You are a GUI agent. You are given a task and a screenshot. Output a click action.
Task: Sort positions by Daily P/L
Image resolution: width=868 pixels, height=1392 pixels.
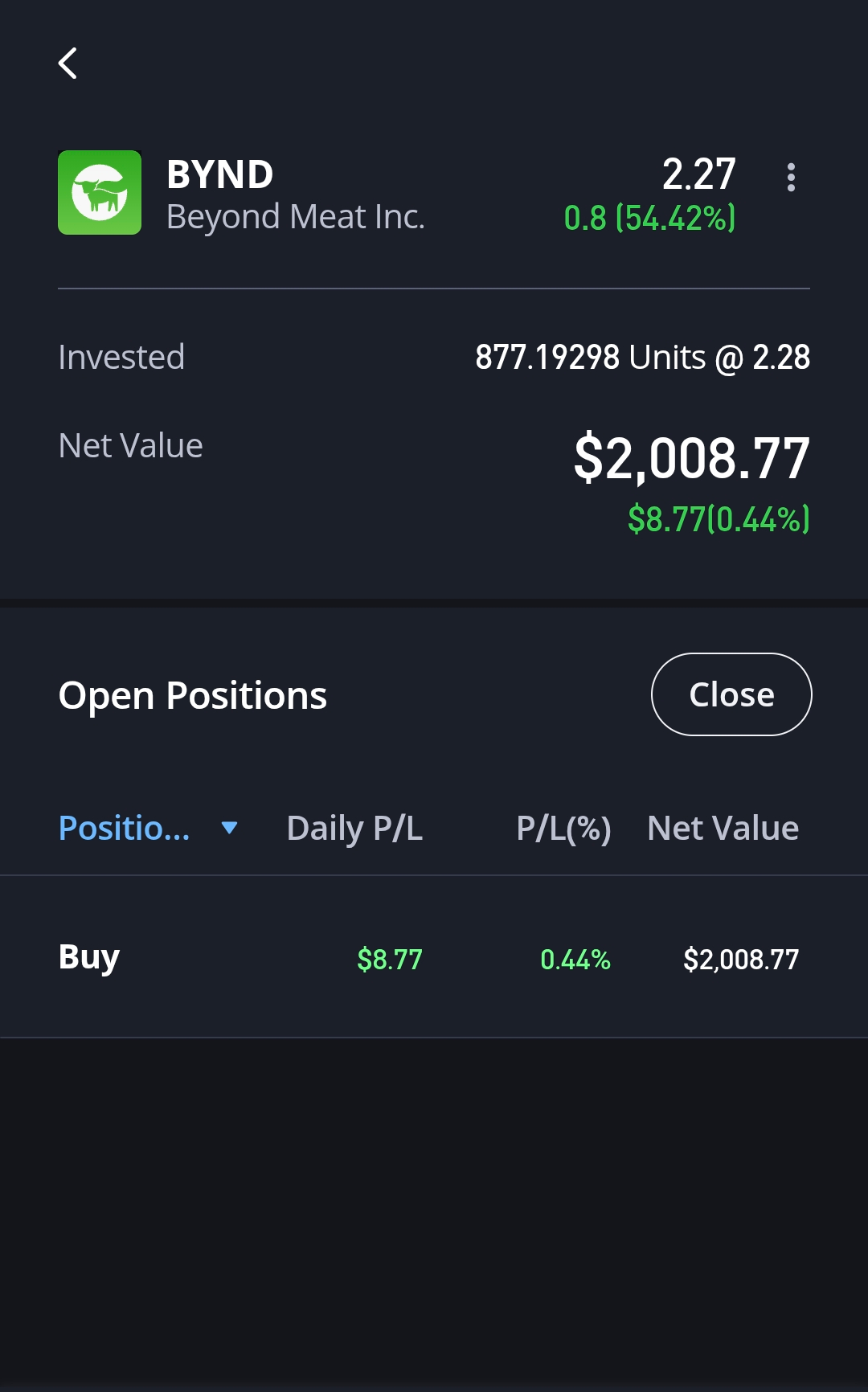point(354,828)
